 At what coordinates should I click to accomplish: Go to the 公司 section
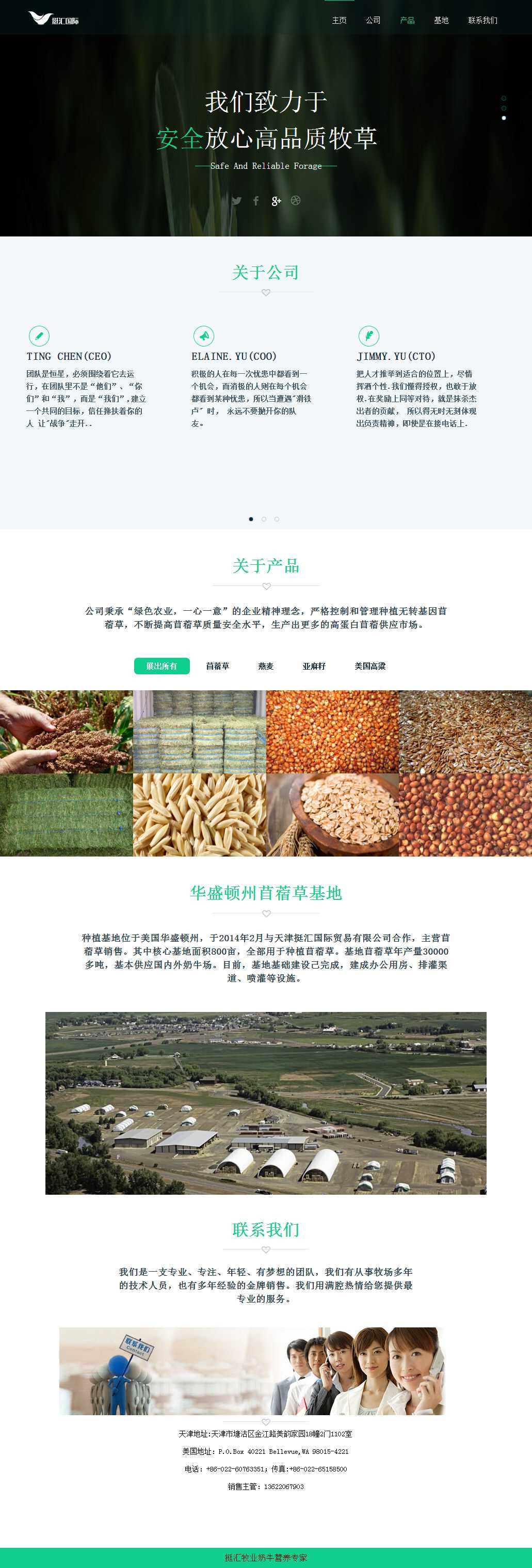click(x=373, y=20)
